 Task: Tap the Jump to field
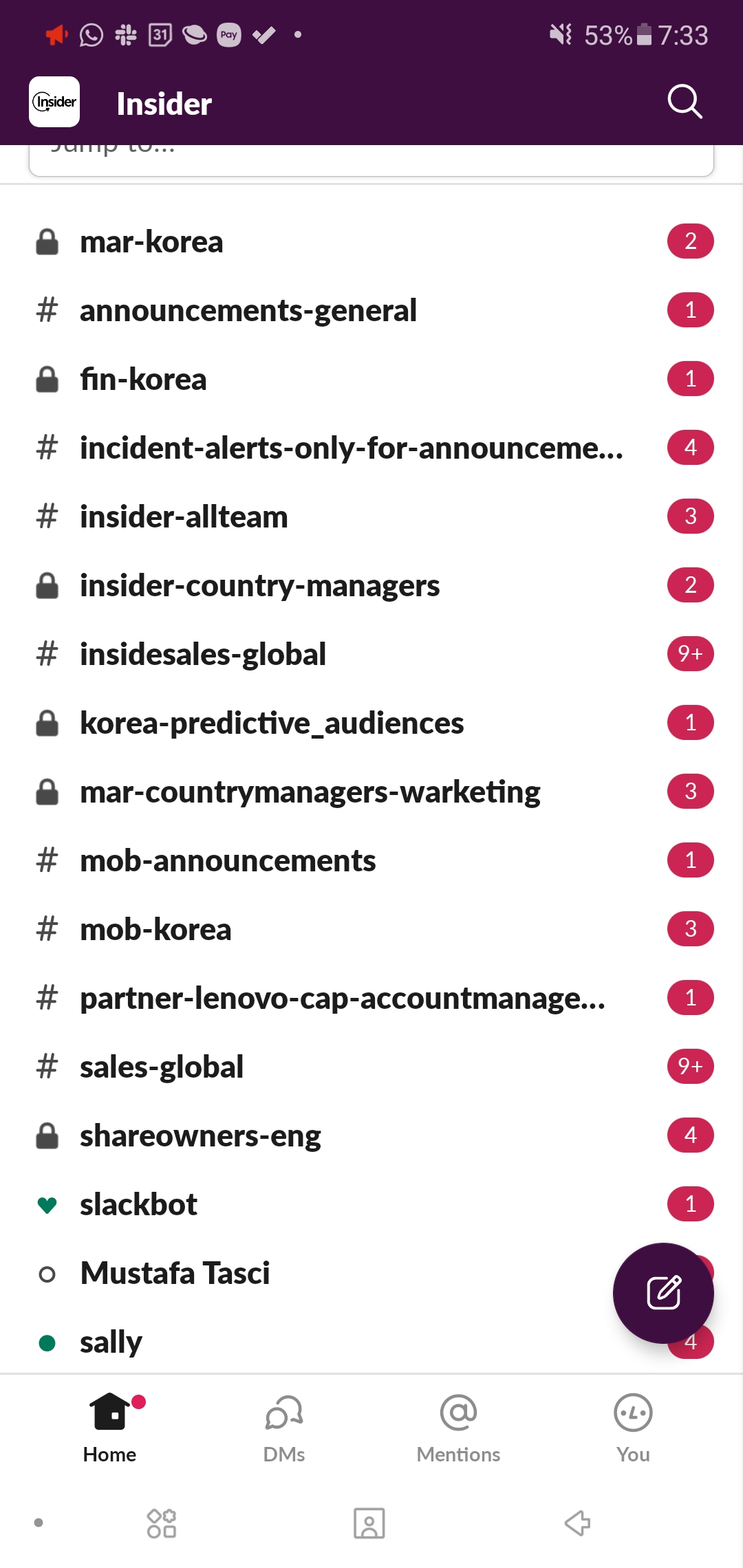[371, 160]
